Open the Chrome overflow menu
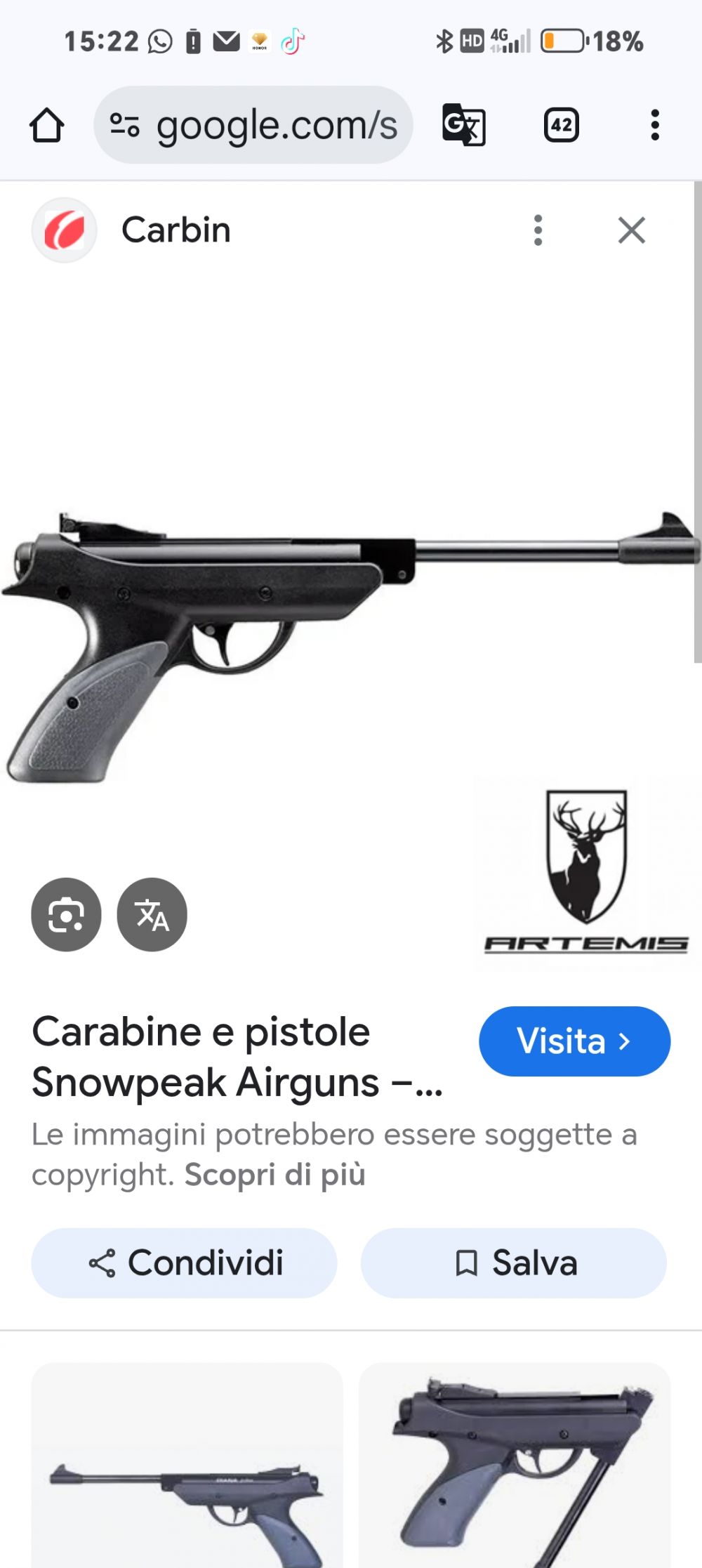The width and height of the screenshot is (702, 1568). point(654,126)
